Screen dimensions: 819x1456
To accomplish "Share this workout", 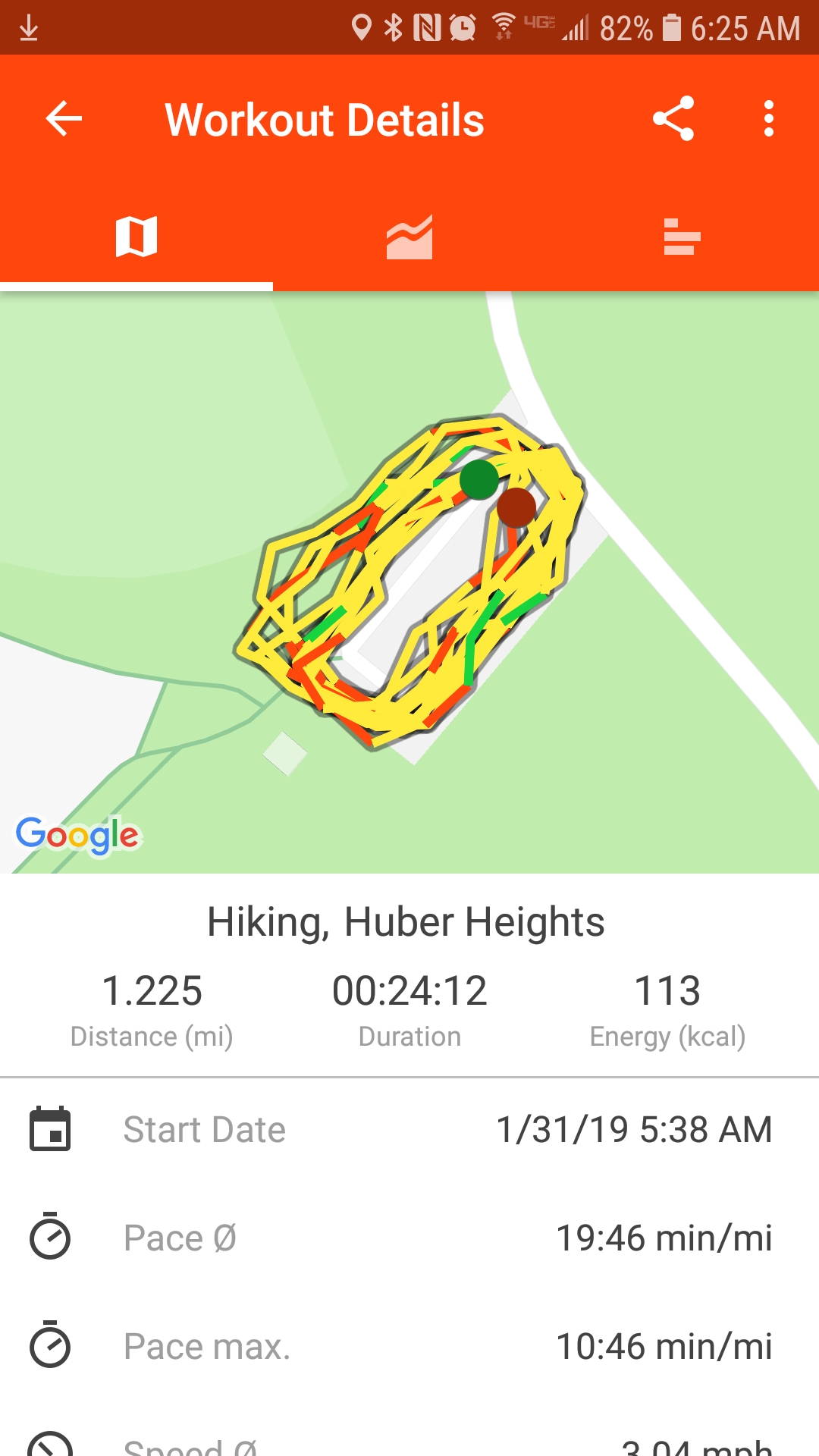I will [673, 119].
